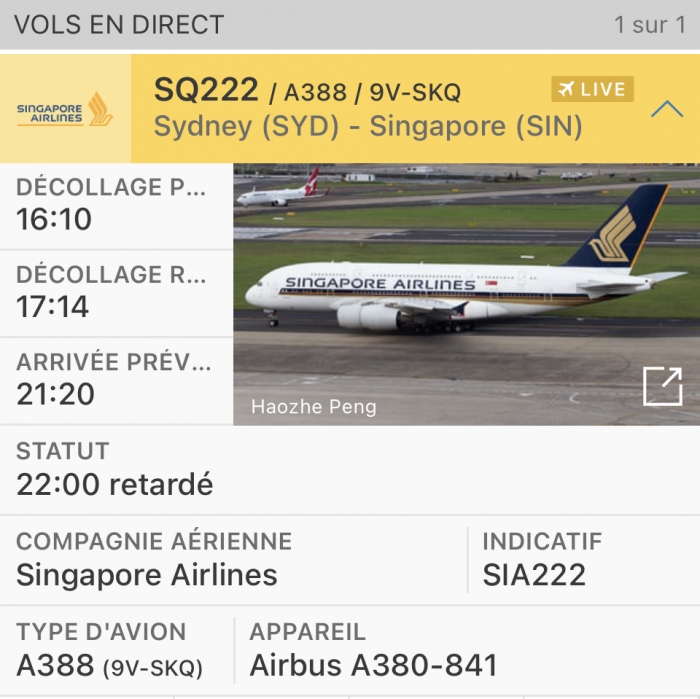
Task: Open the aircraft photo in full view
Action: [662, 386]
